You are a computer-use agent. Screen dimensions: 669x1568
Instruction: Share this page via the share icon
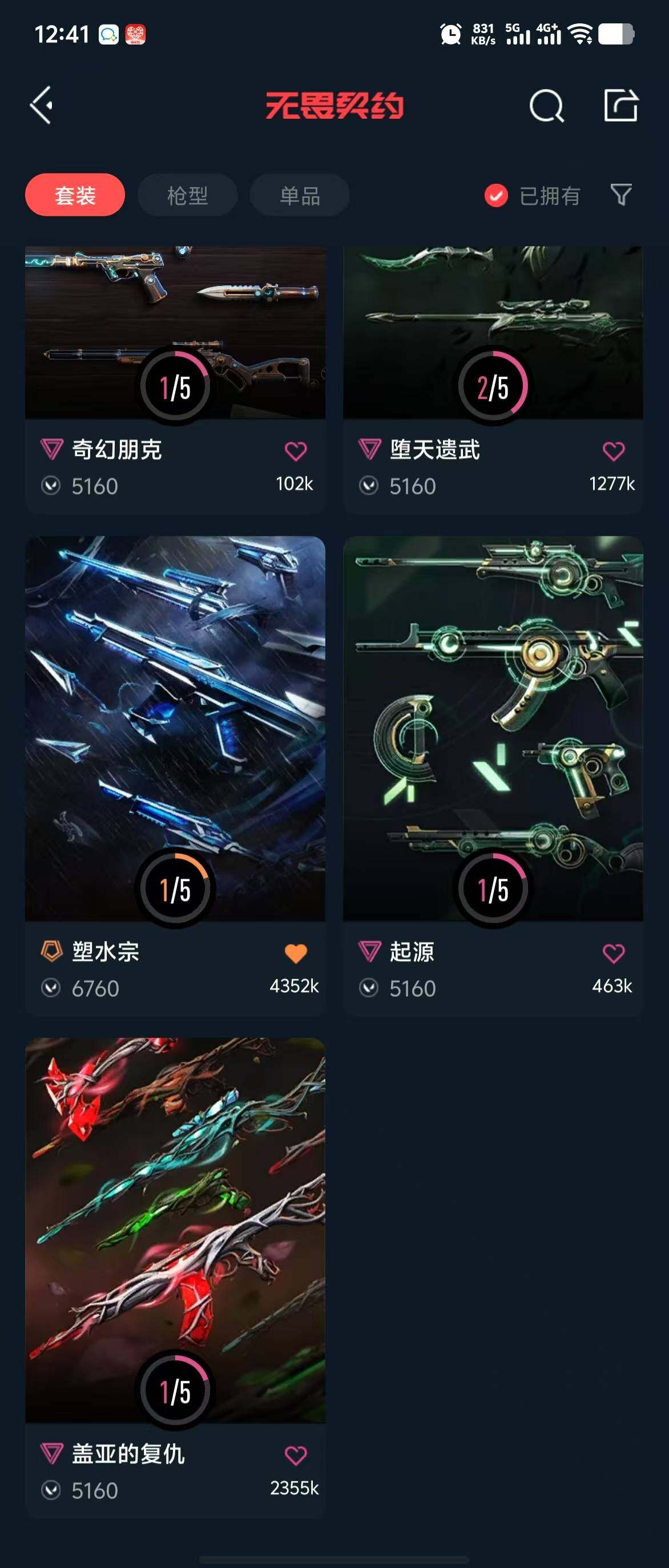tap(620, 106)
